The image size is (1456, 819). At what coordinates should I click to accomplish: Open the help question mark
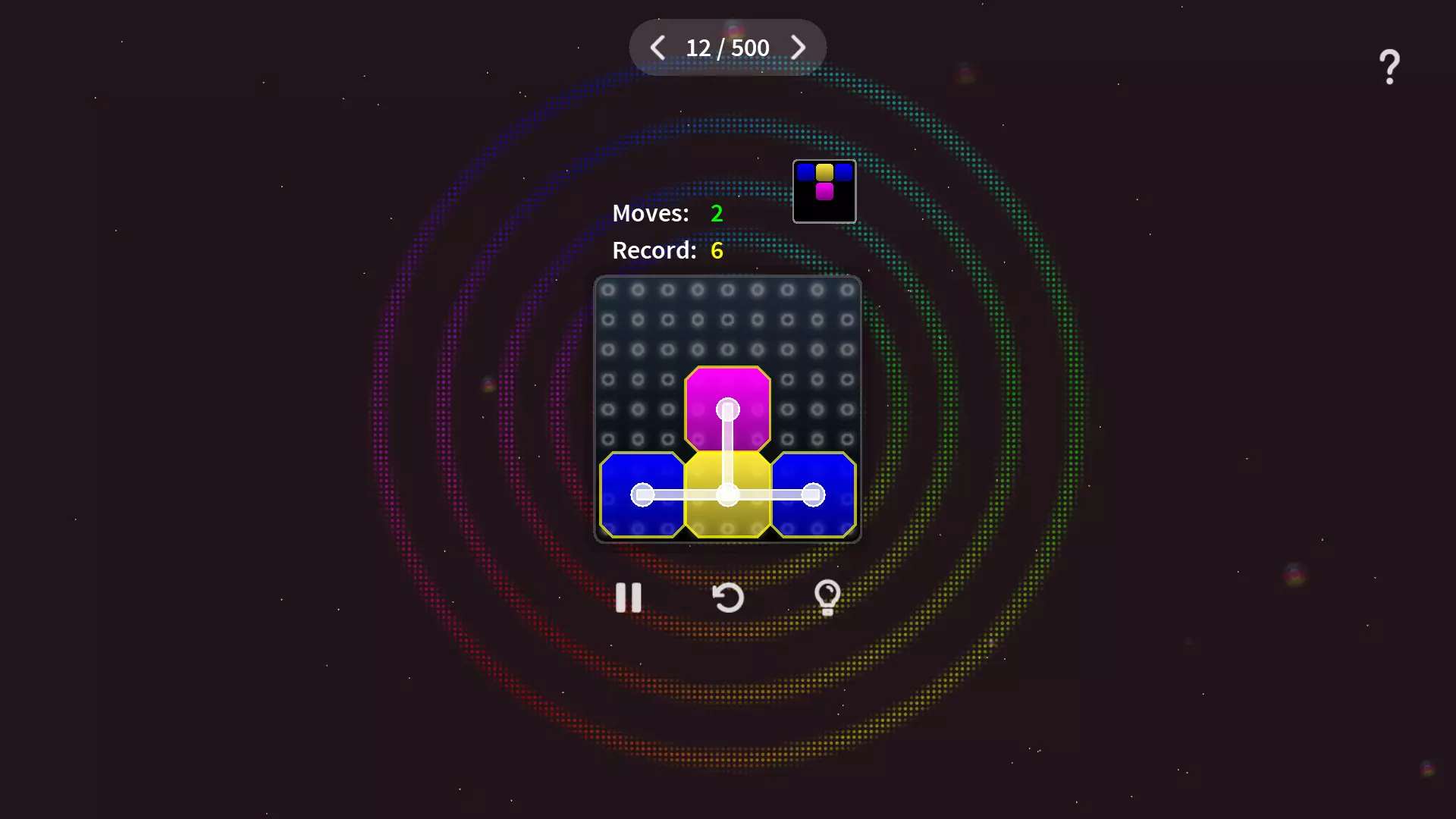pyautogui.click(x=1389, y=67)
